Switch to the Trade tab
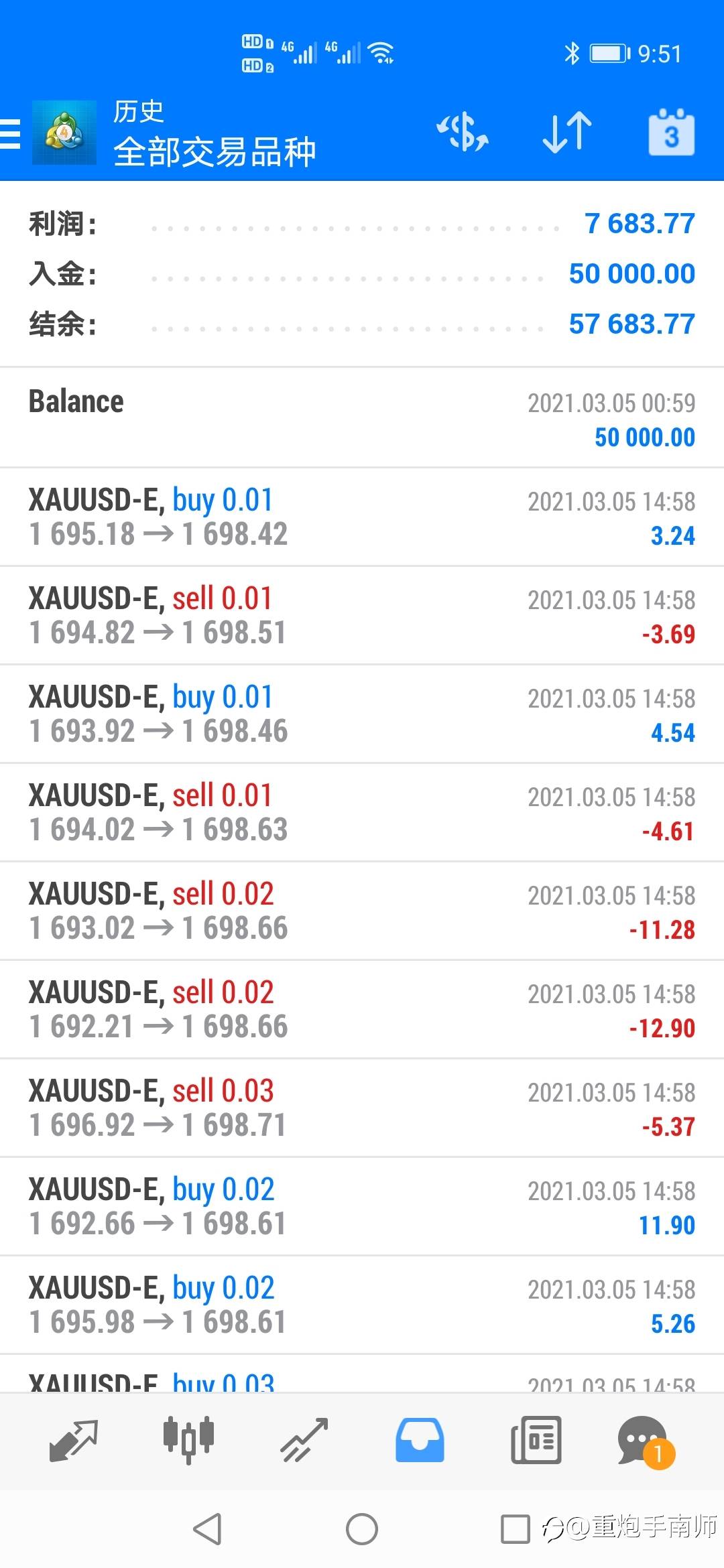The height and width of the screenshot is (1568, 724). 304,1440
